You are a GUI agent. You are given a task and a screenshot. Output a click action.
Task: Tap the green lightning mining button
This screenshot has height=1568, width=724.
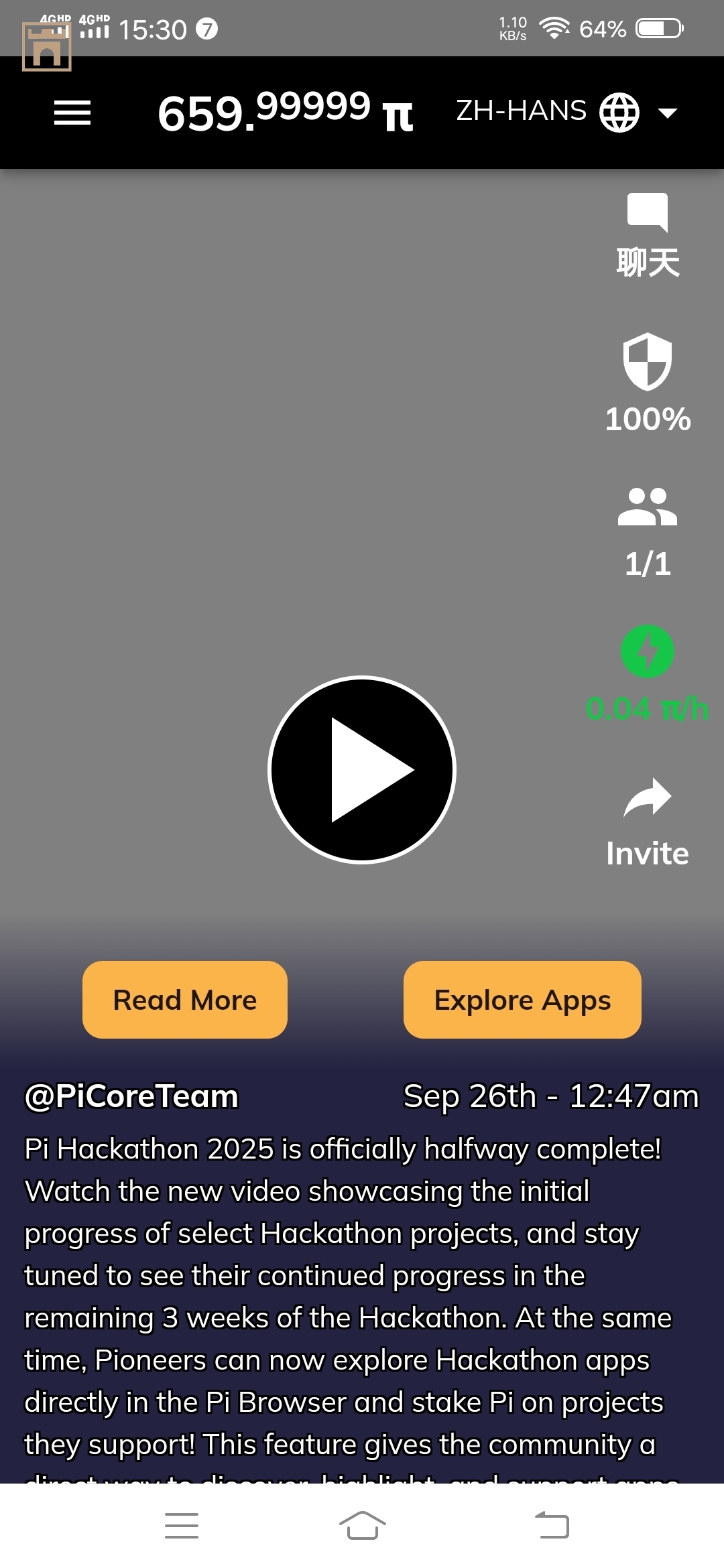647,651
